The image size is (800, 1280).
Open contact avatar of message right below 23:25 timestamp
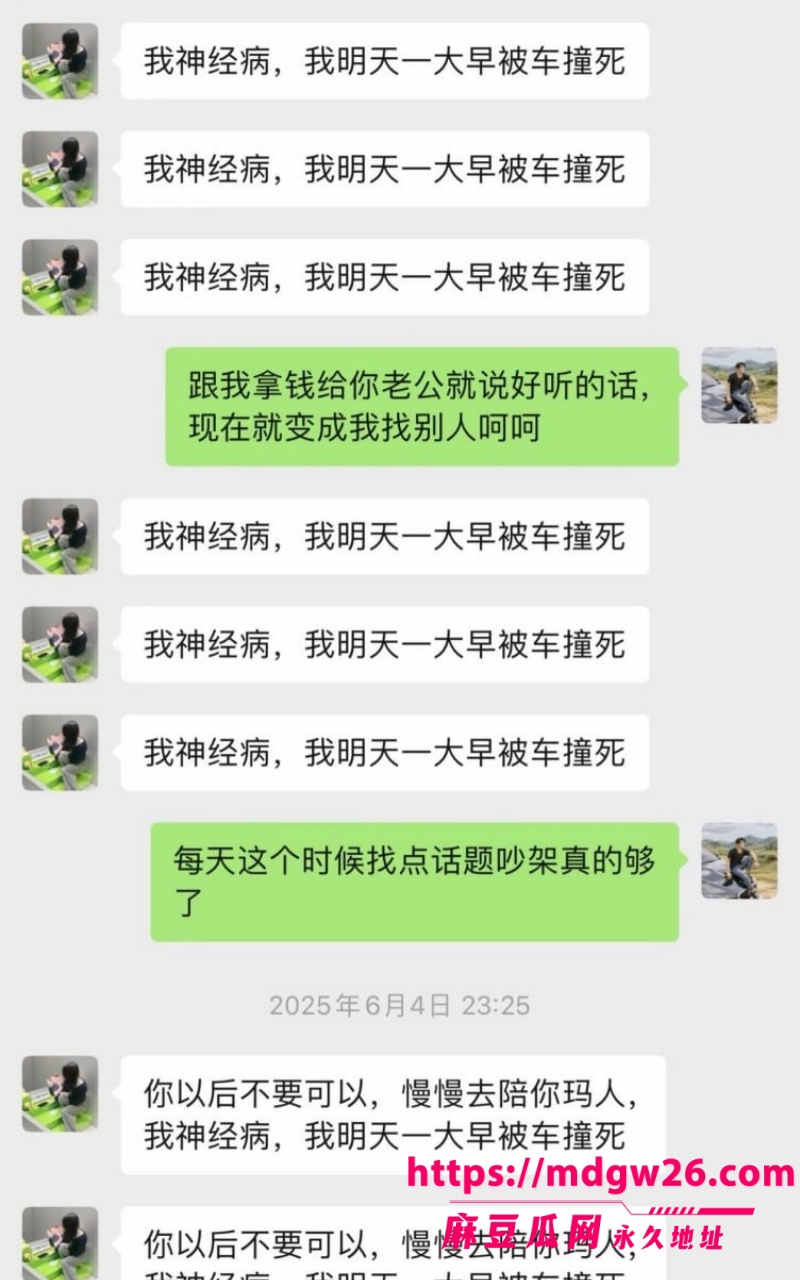point(60,1093)
